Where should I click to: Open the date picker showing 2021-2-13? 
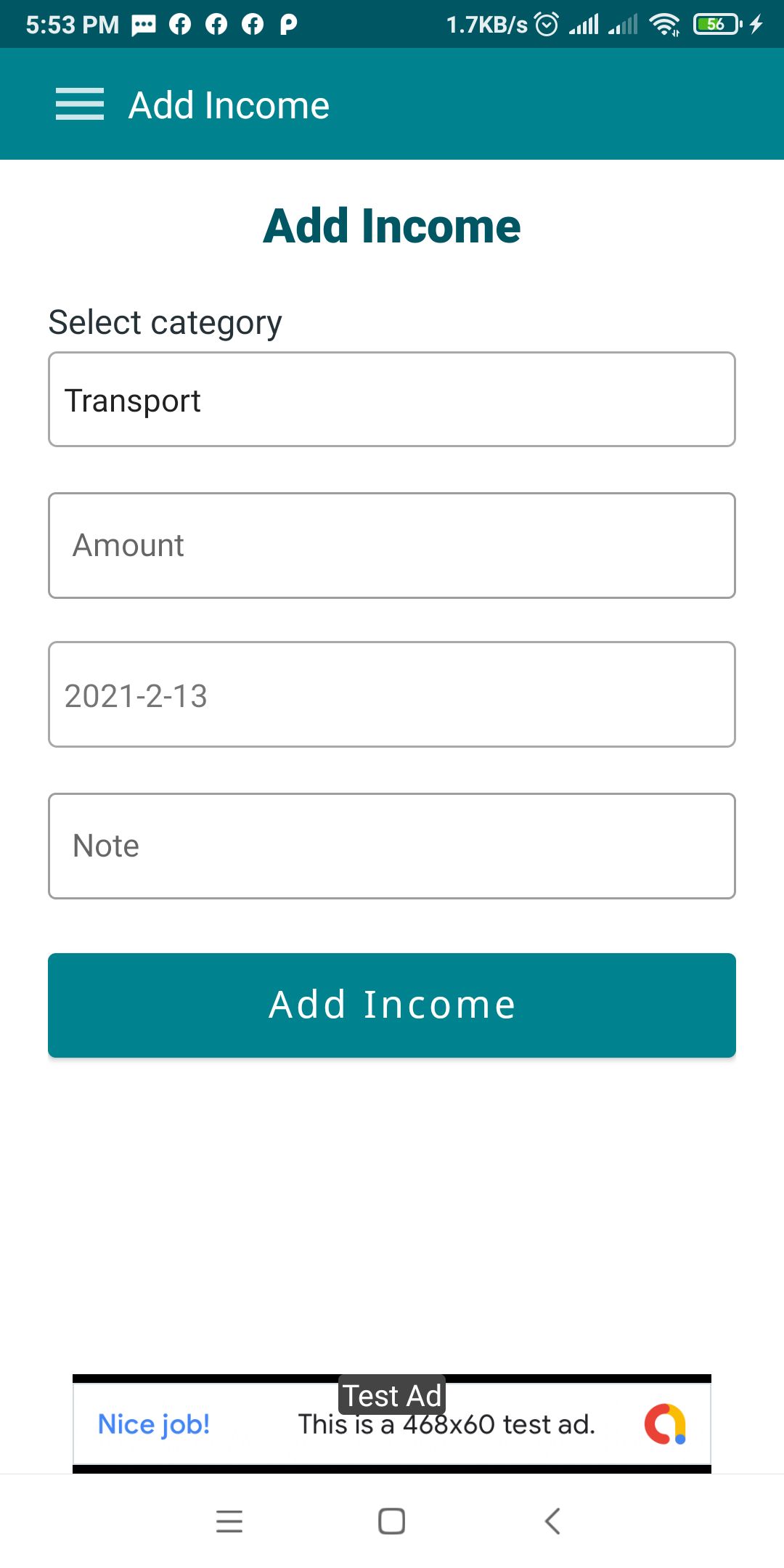392,695
